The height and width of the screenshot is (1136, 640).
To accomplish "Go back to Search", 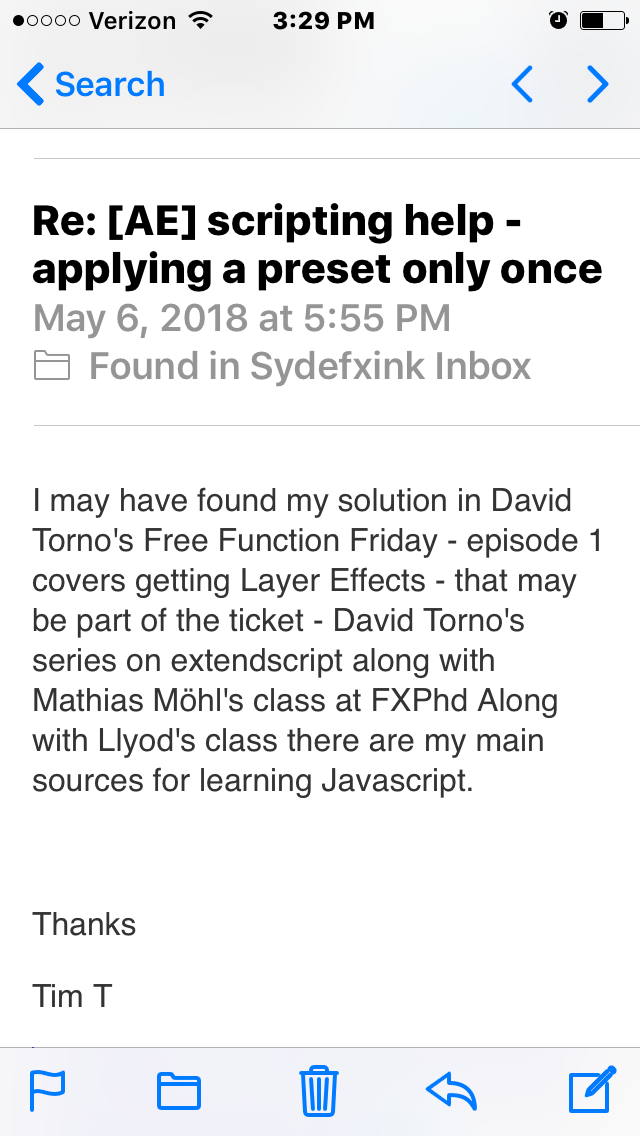I will tap(91, 84).
